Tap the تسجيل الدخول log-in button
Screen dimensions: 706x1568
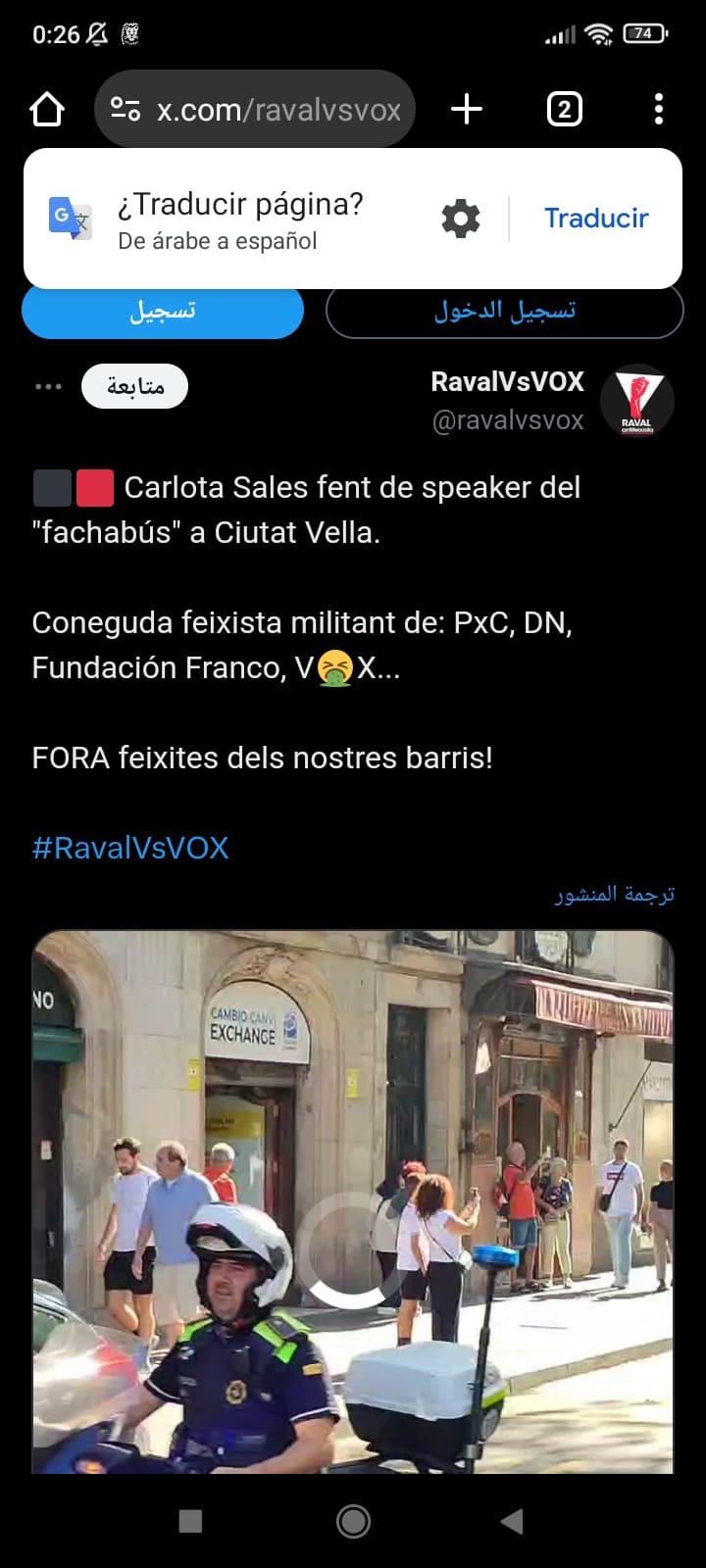[504, 312]
